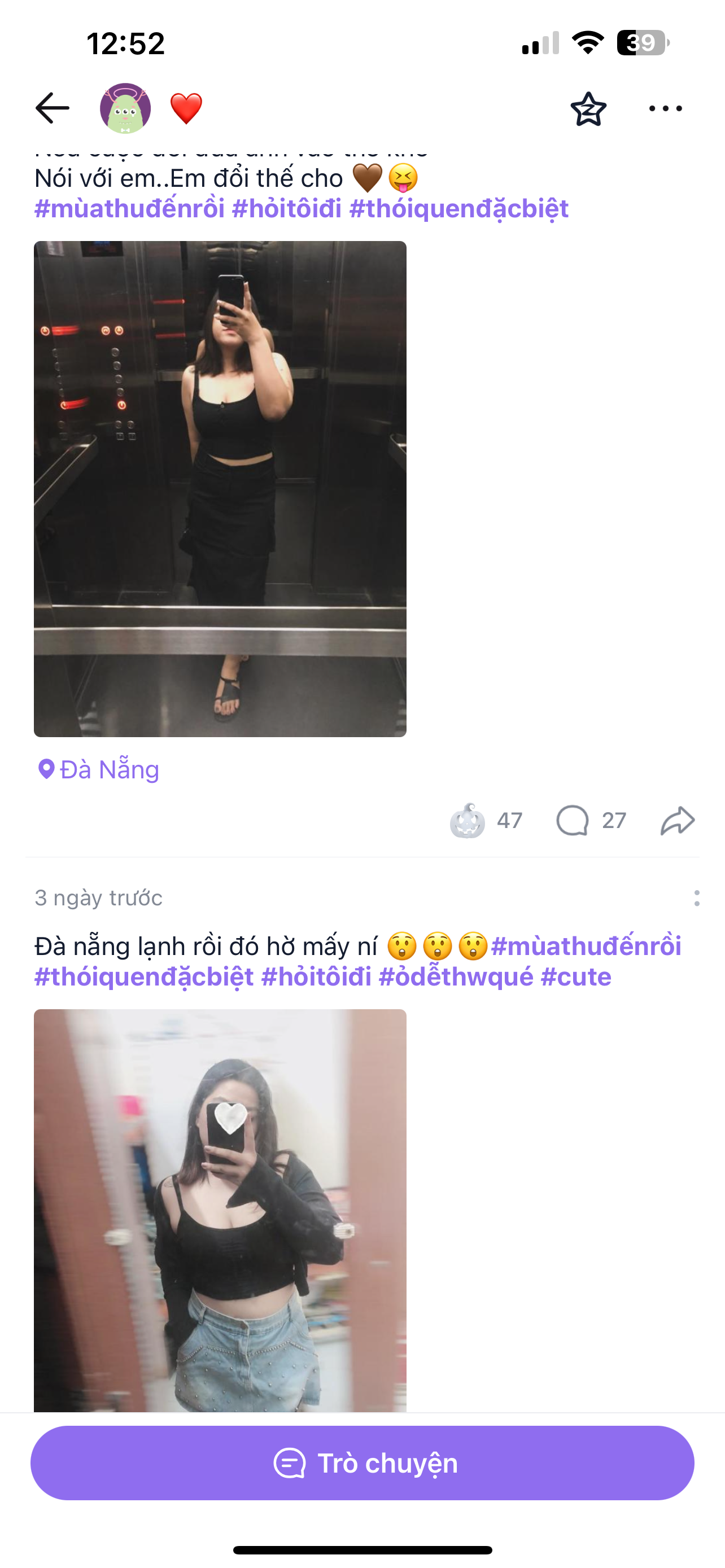725x1568 pixels.
Task: Open the #cute hashtag
Action: pos(576,977)
